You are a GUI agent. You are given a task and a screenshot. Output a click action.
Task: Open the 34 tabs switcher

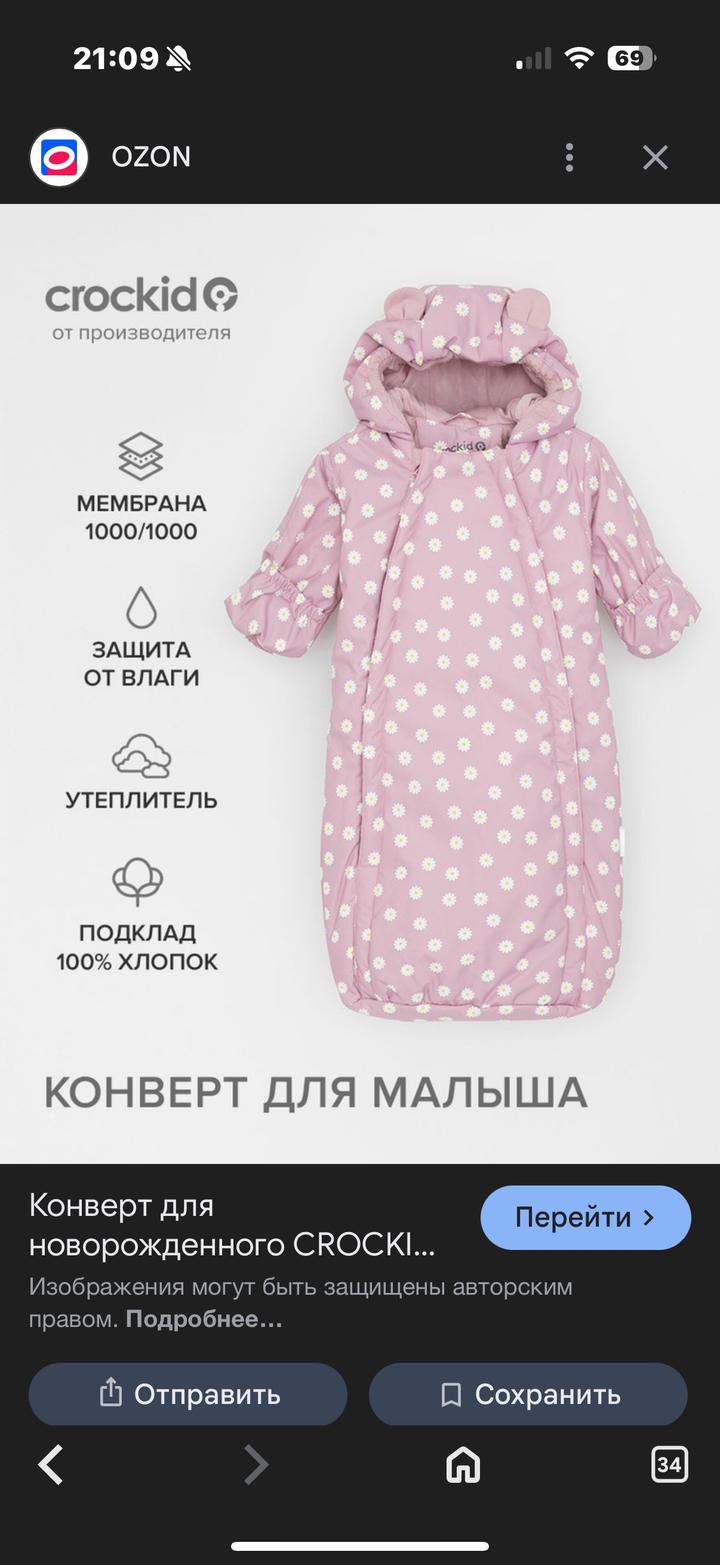pos(669,1465)
